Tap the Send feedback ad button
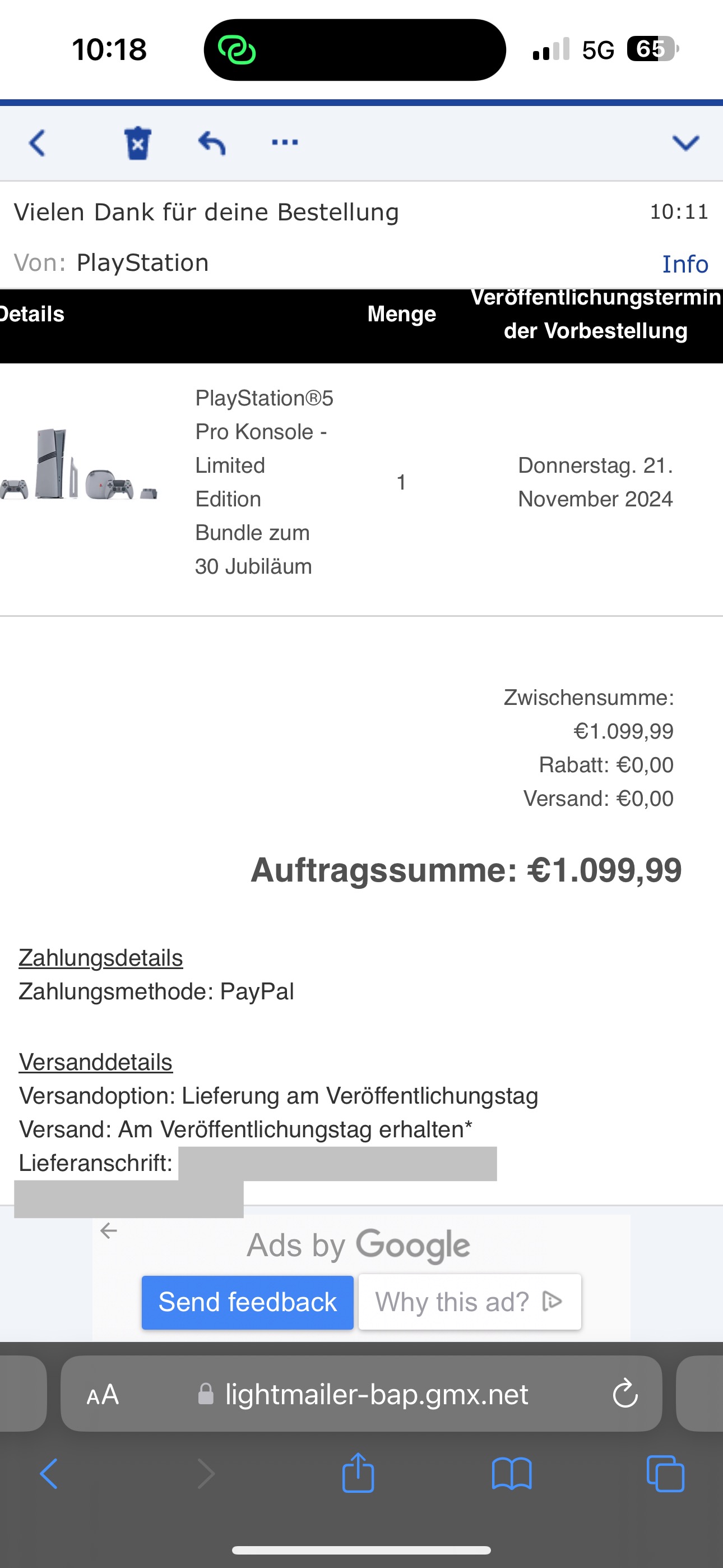 pyautogui.click(x=247, y=1302)
